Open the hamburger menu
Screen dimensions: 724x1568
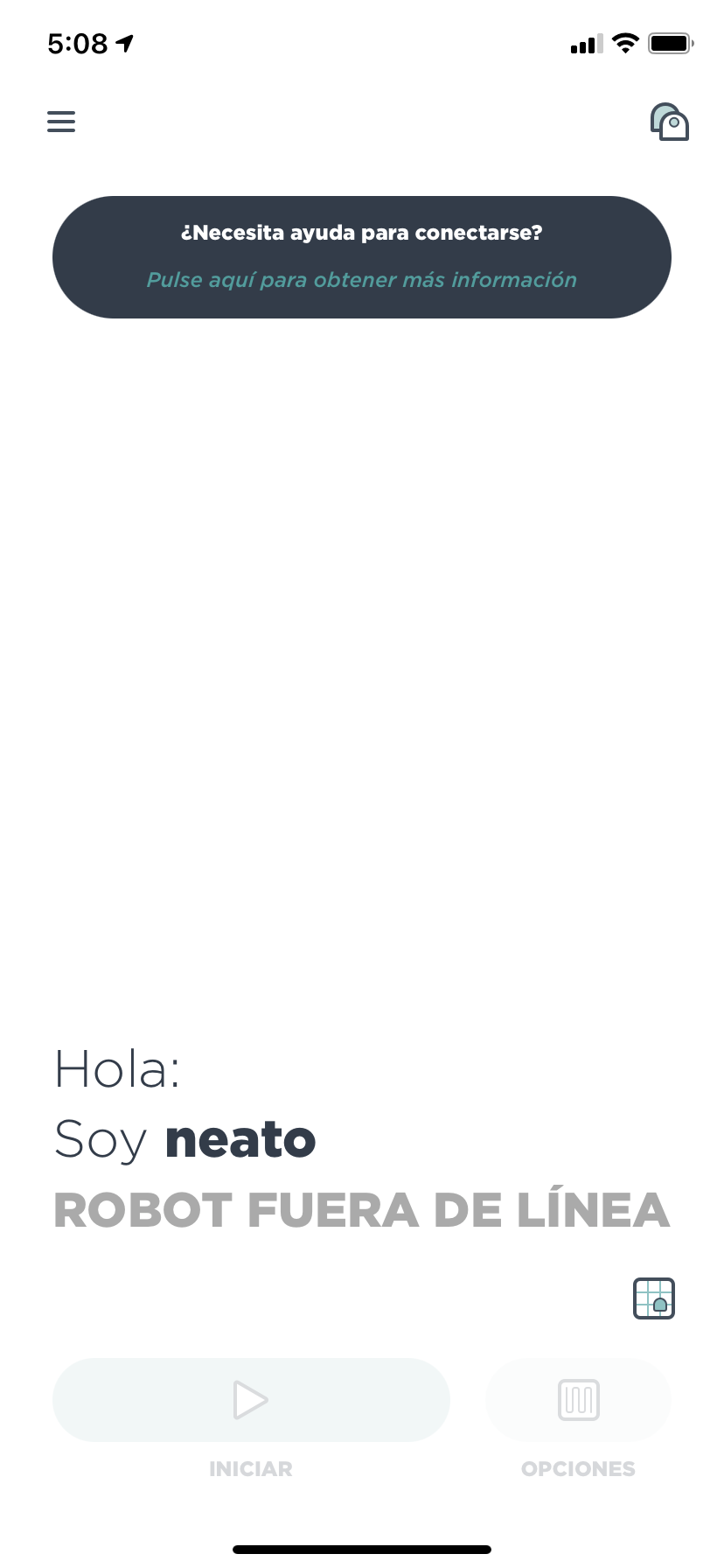coord(61,122)
